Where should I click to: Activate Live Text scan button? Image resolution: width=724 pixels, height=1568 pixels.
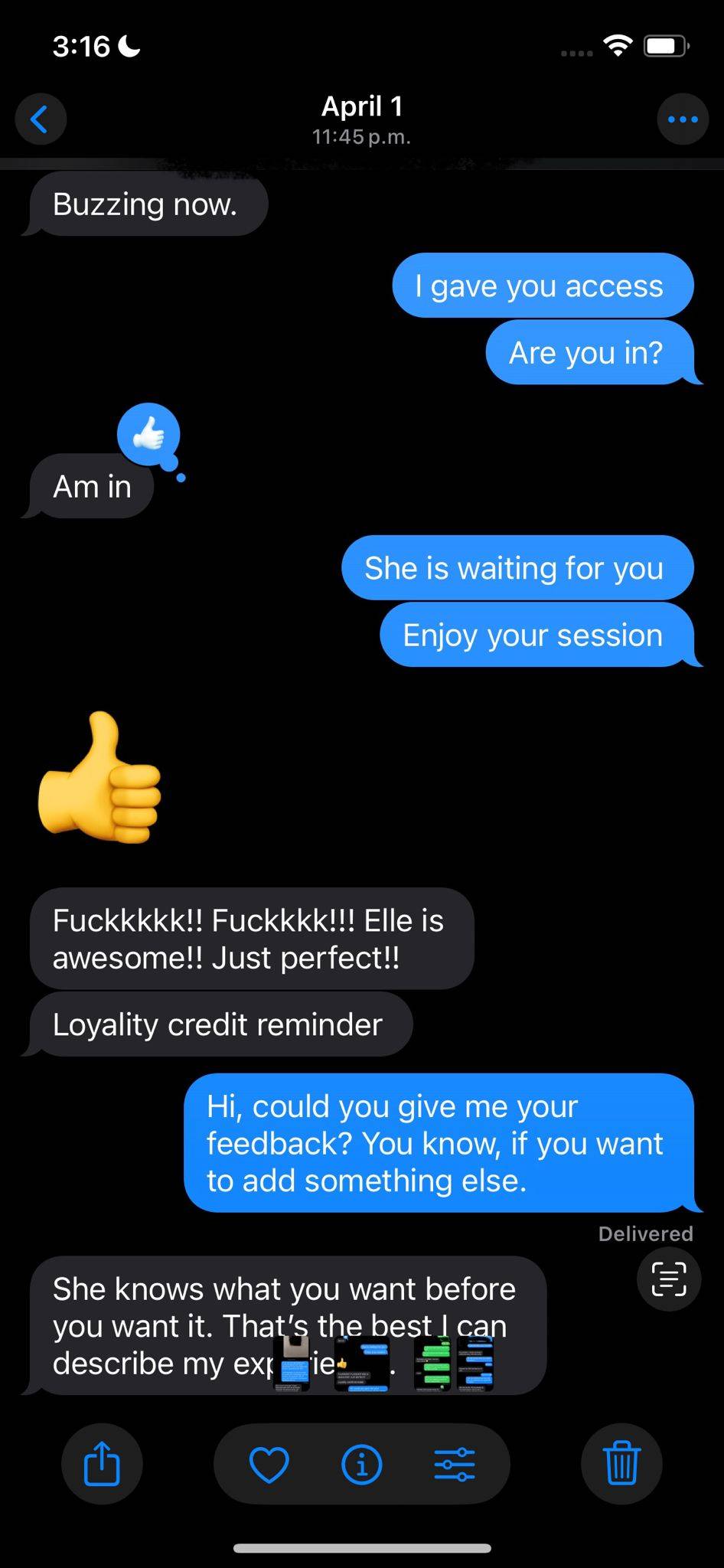click(x=669, y=1279)
